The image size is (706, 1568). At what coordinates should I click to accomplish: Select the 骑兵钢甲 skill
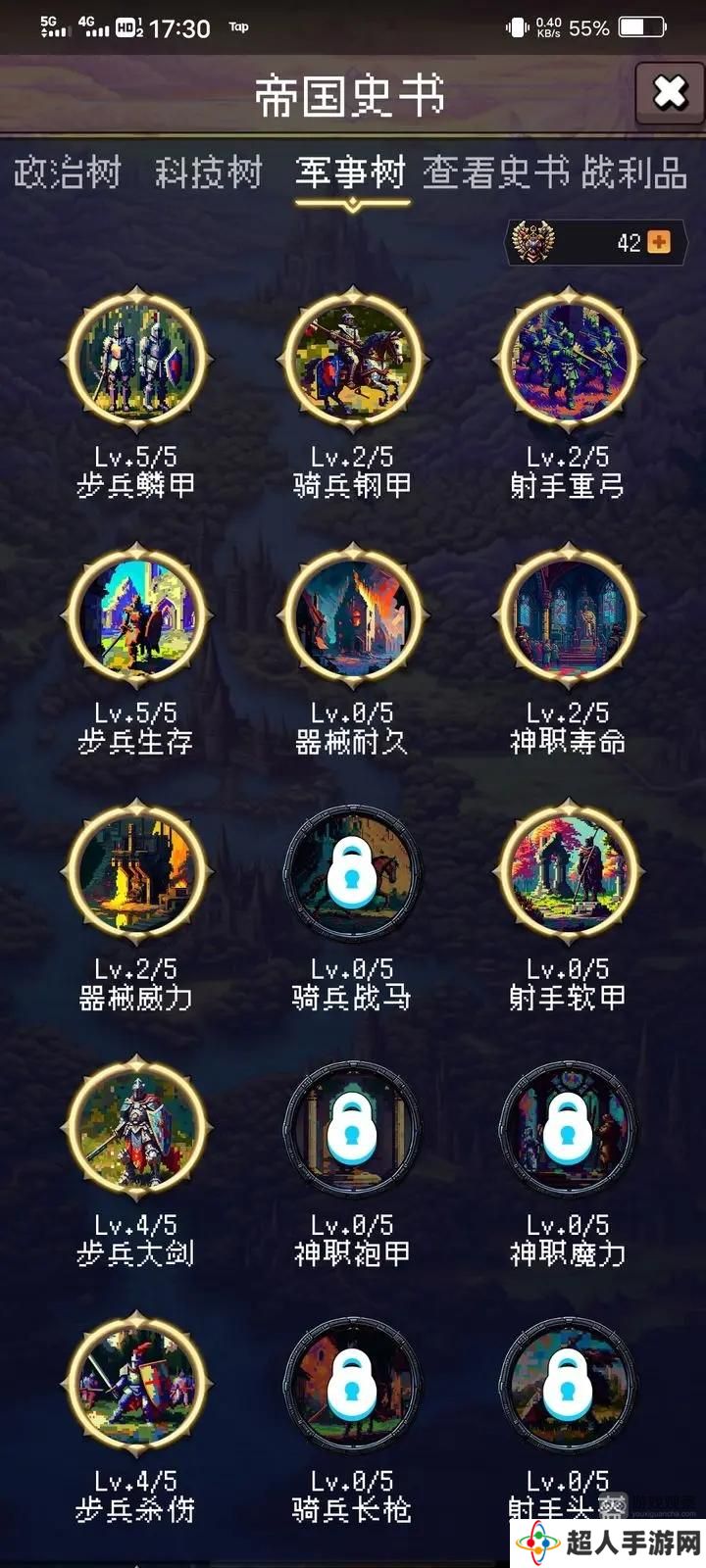click(x=352, y=359)
